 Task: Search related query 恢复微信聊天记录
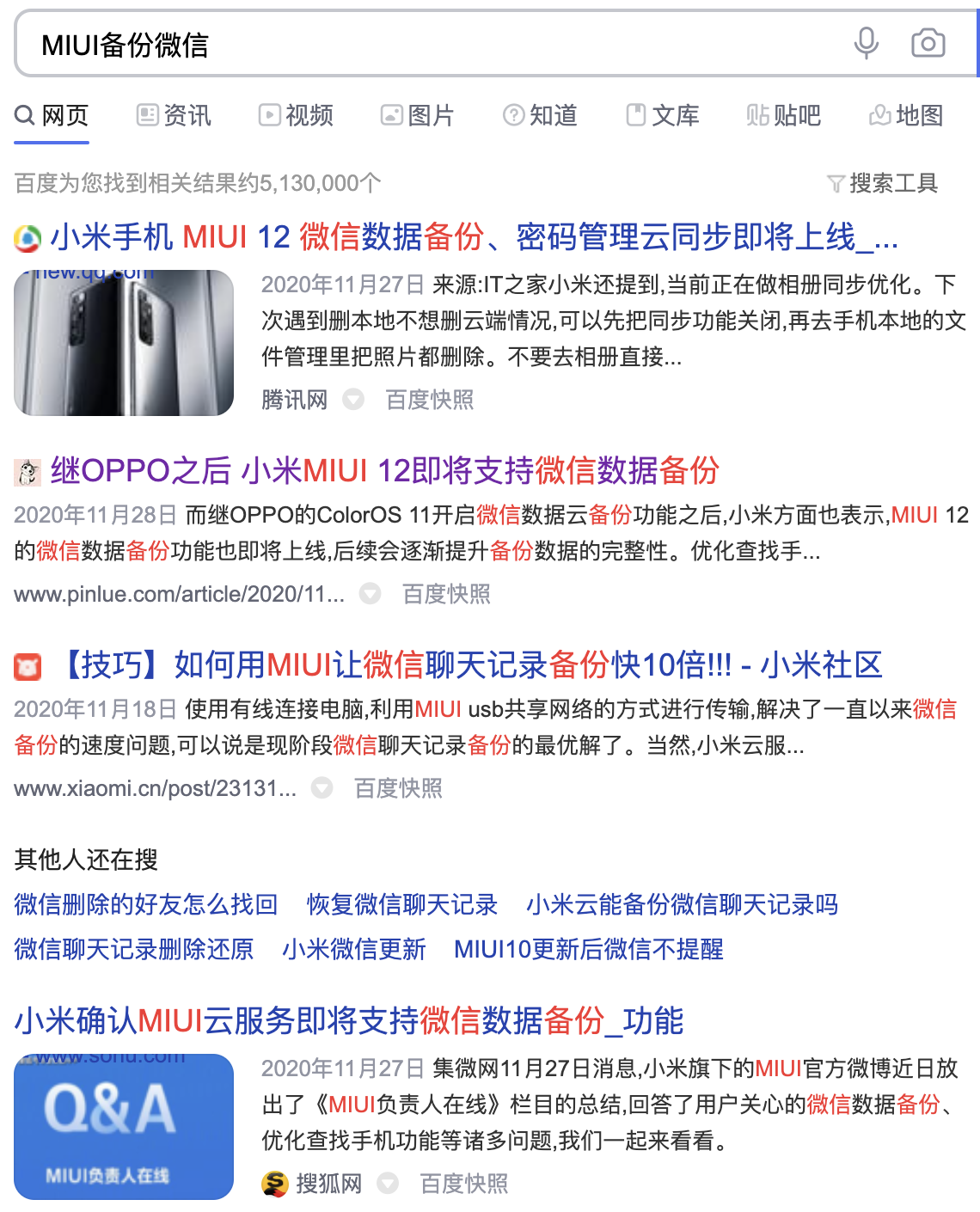[402, 904]
